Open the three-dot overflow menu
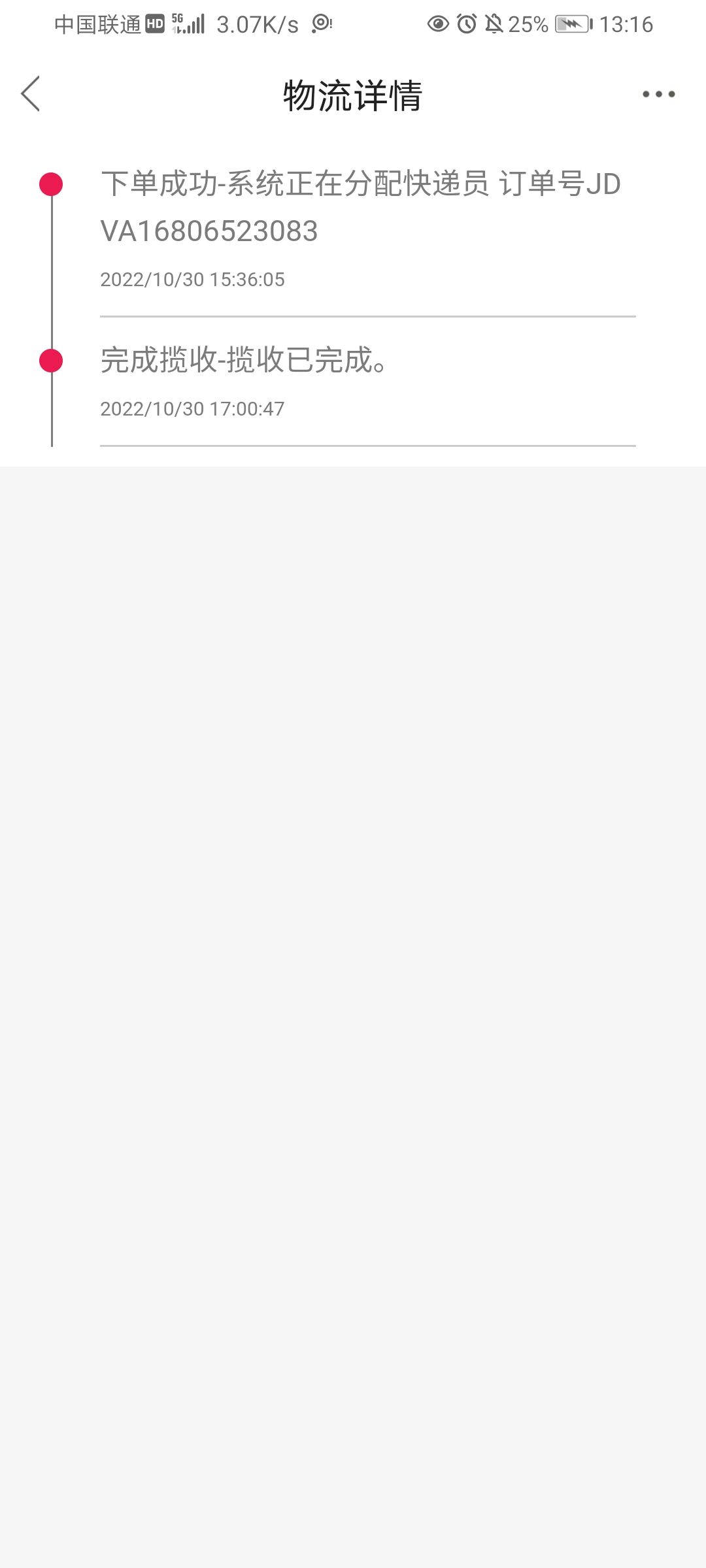 [x=658, y=94]
